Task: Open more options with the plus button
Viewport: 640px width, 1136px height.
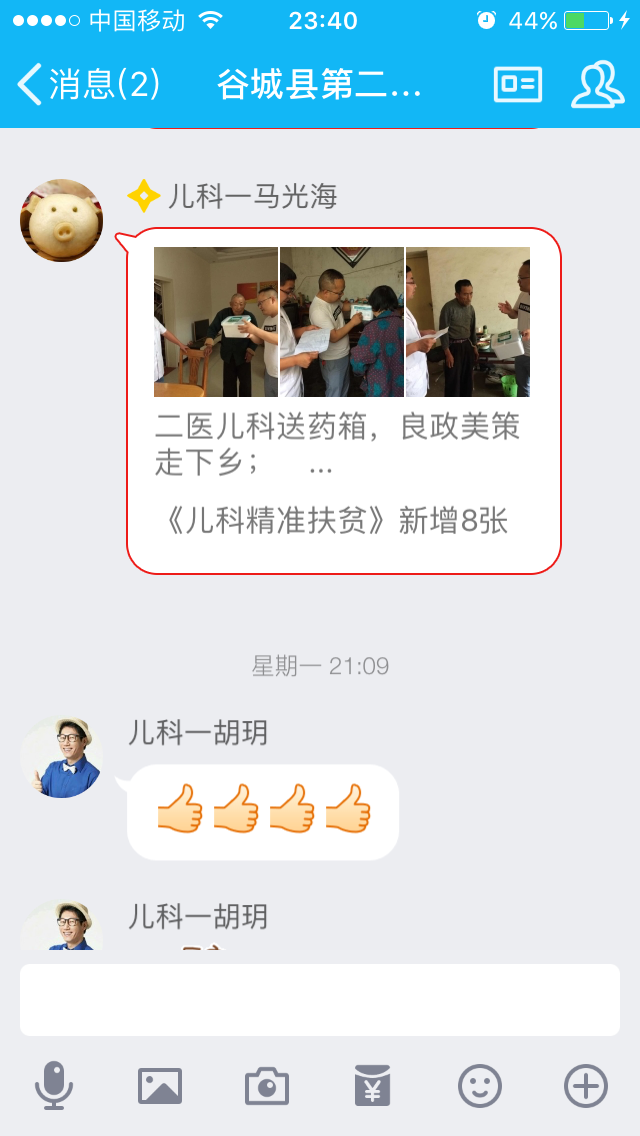Action: coord(586,1085)
